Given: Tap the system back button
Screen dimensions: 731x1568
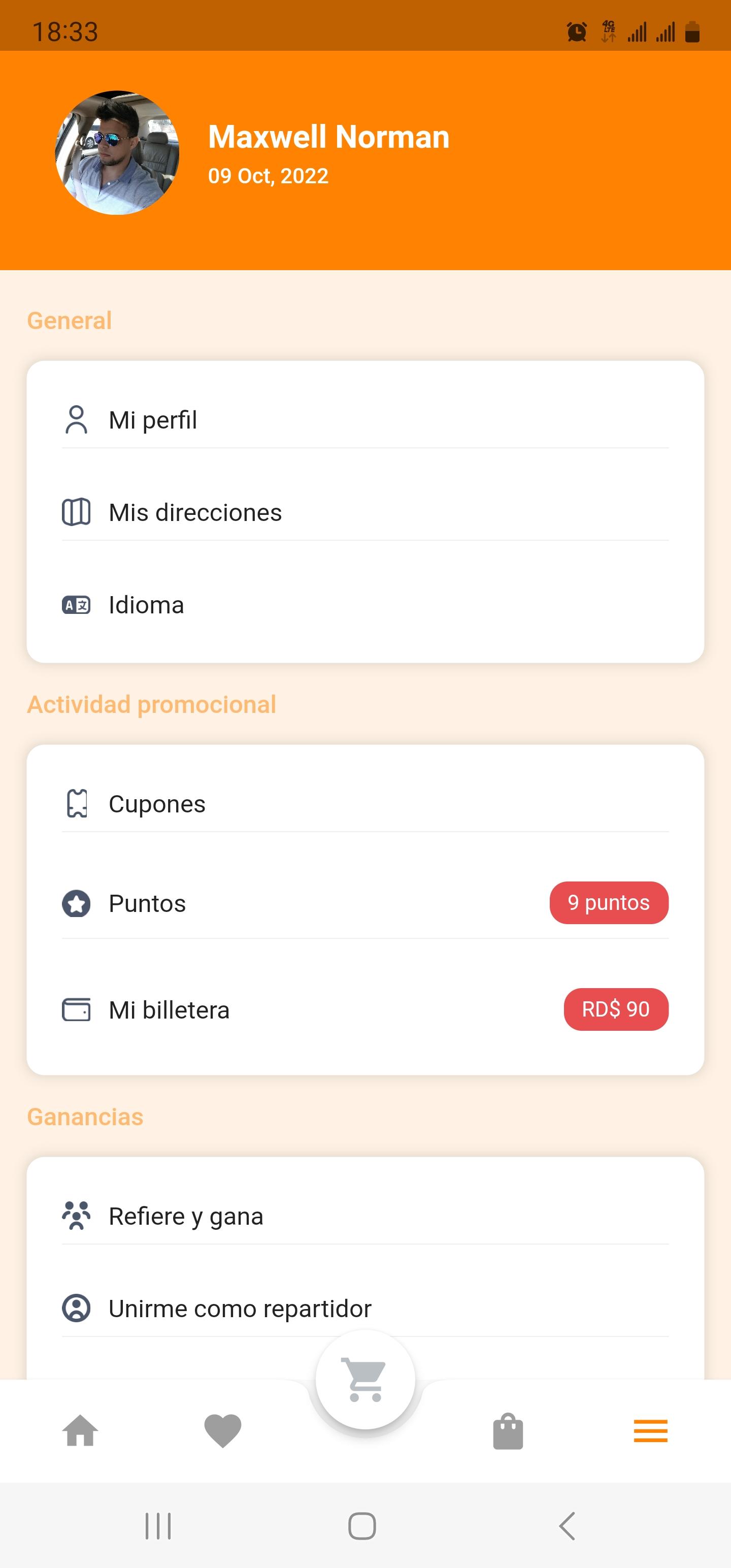Looking at the screenshot, I should click(x=567, y=1526).
